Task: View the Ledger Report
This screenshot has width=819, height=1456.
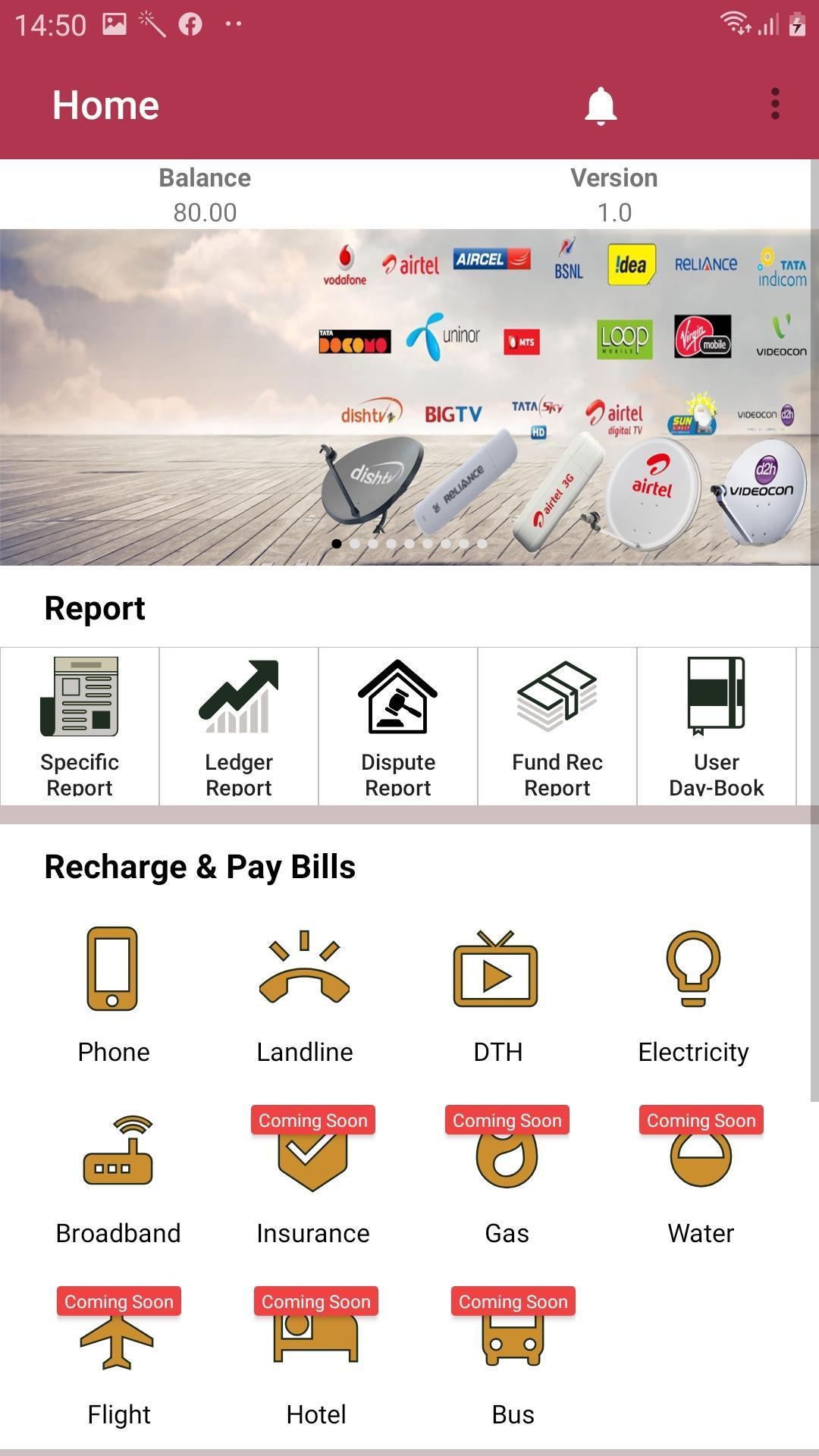Action: 239,726
